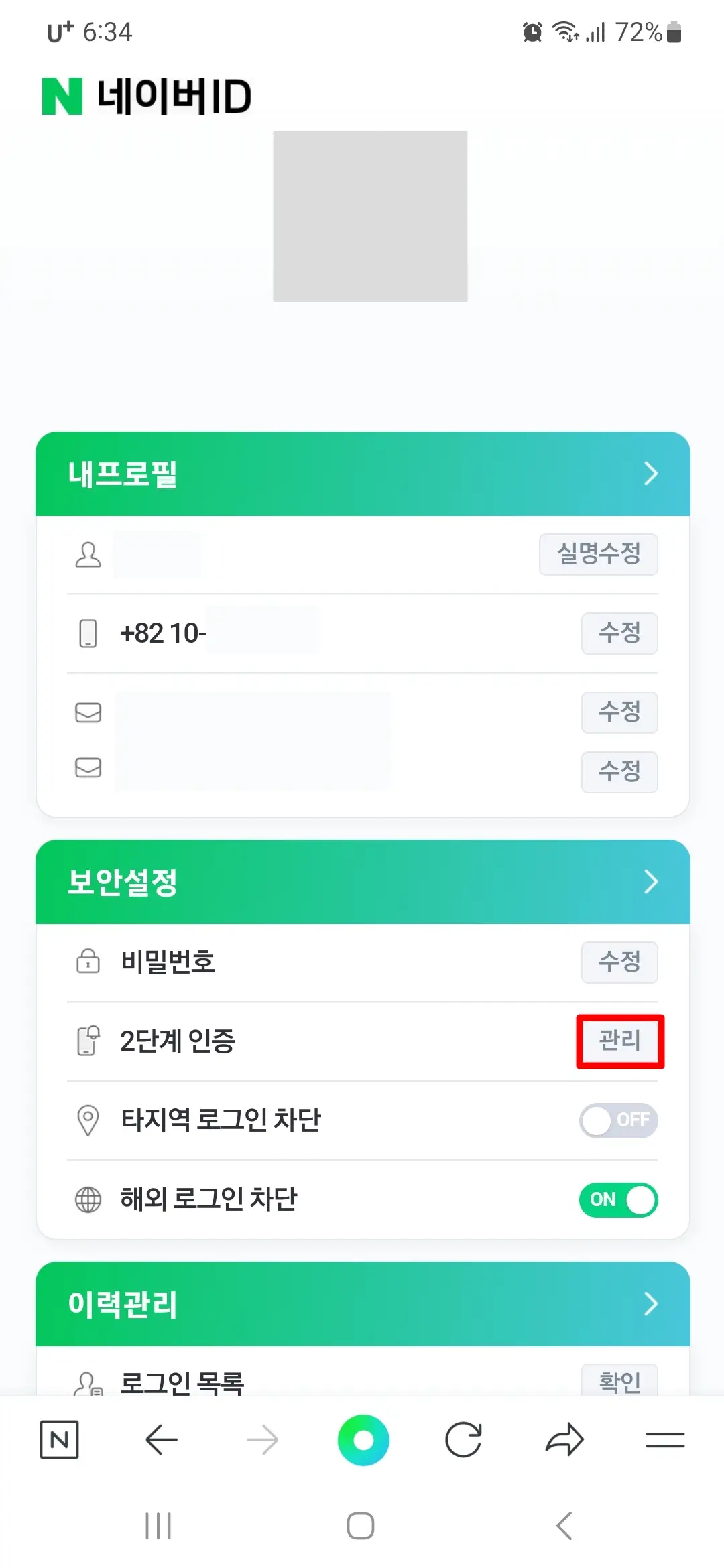Click the phone icon beside the +82 number
The image size is (724, 1568).
pos(88,632)
